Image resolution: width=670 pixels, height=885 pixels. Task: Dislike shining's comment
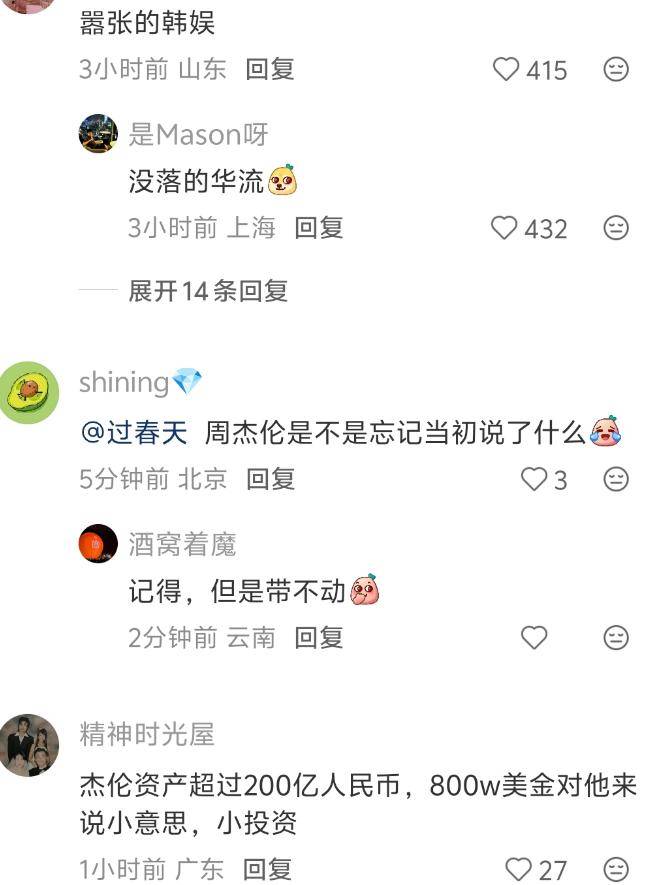[x=616, y=479]
